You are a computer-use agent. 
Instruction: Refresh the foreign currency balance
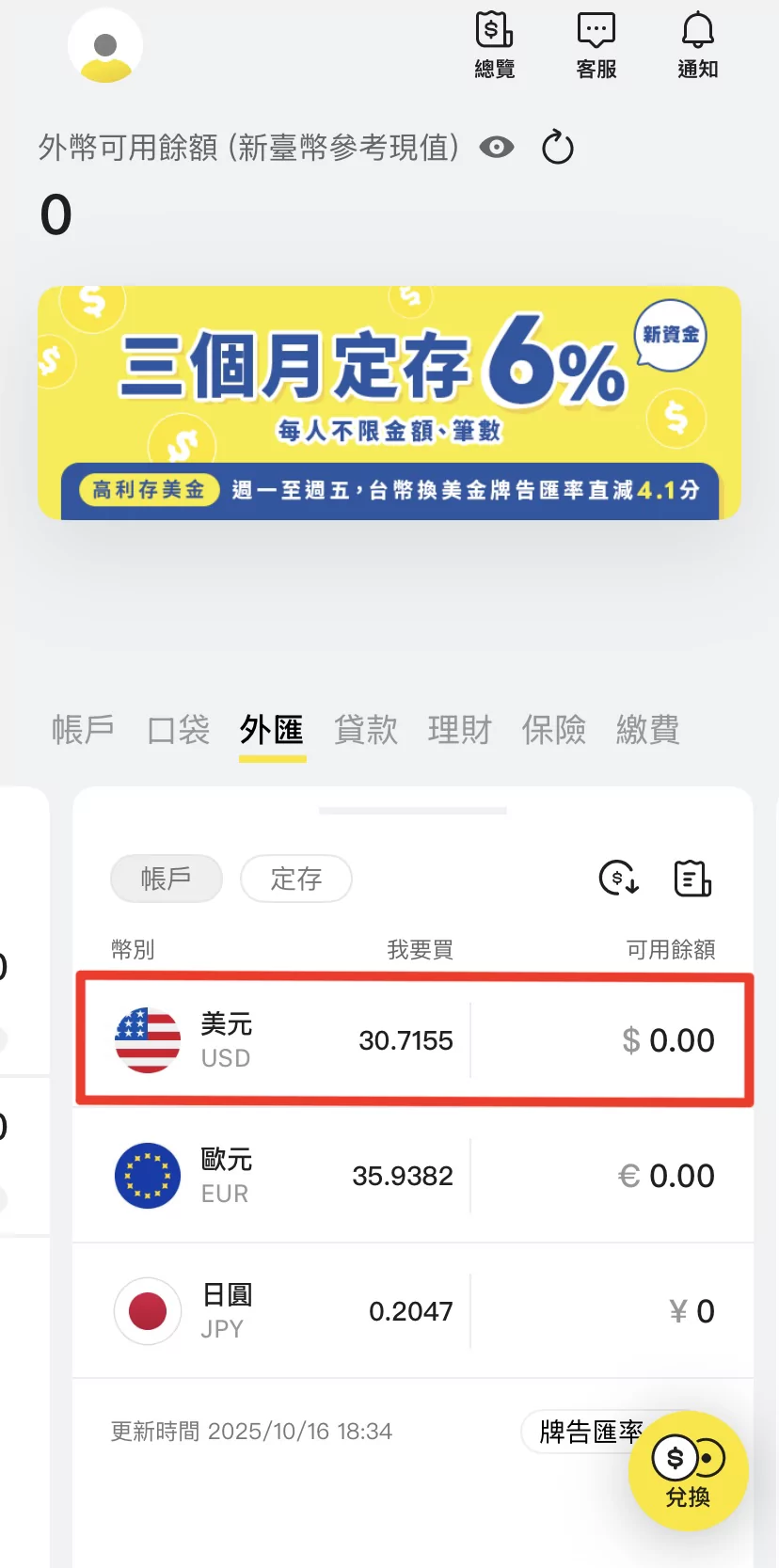[x=558, y=148]
